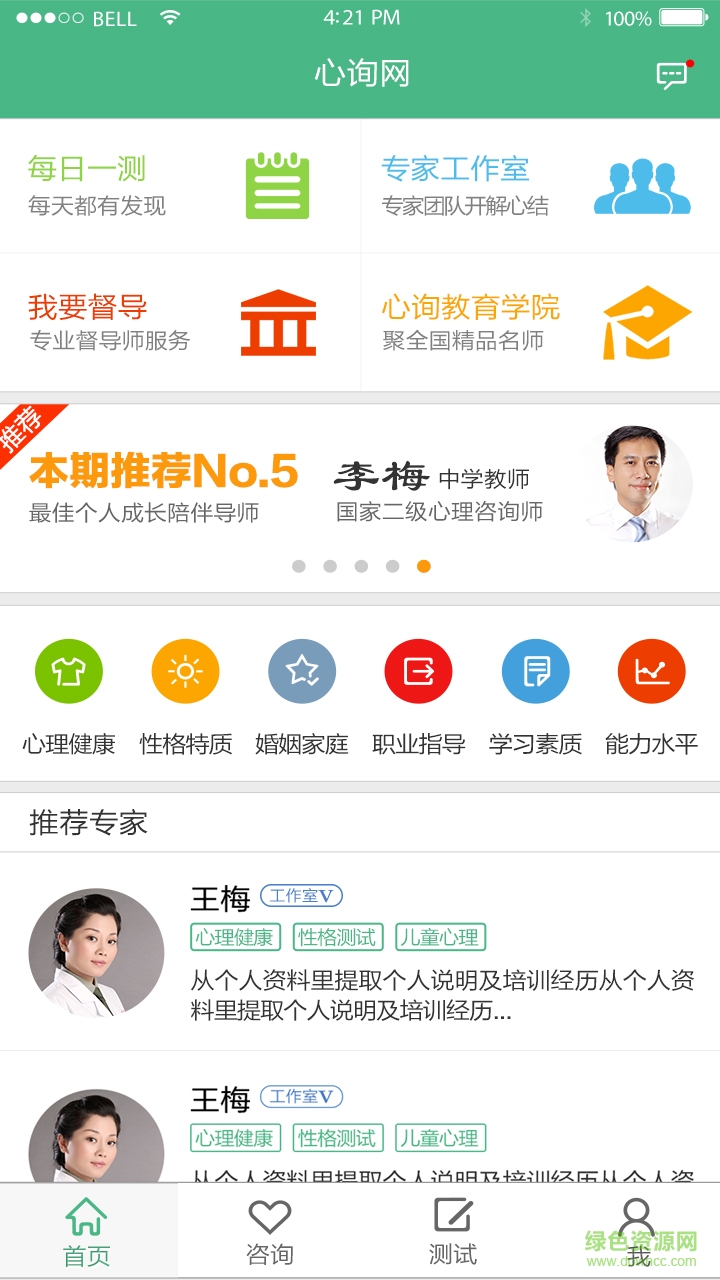Switch to the 我 profile tab
The image size is (720, 1280).
pos(636,1232)
